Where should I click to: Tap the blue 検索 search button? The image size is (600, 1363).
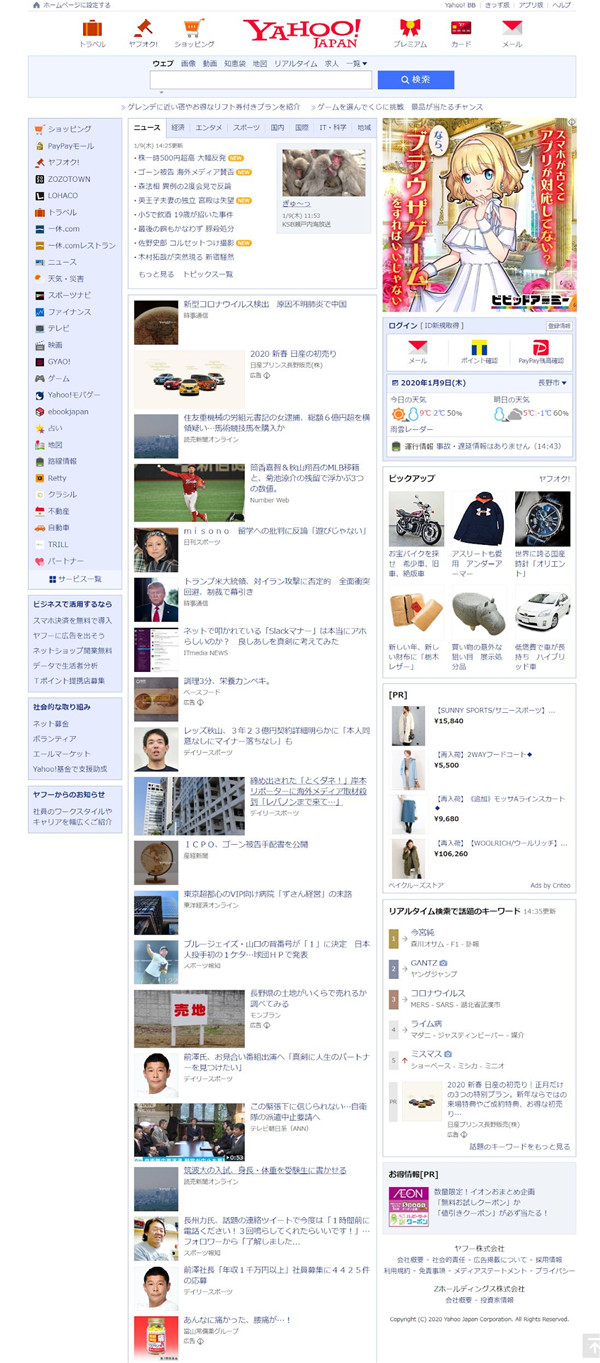(415, 80)
